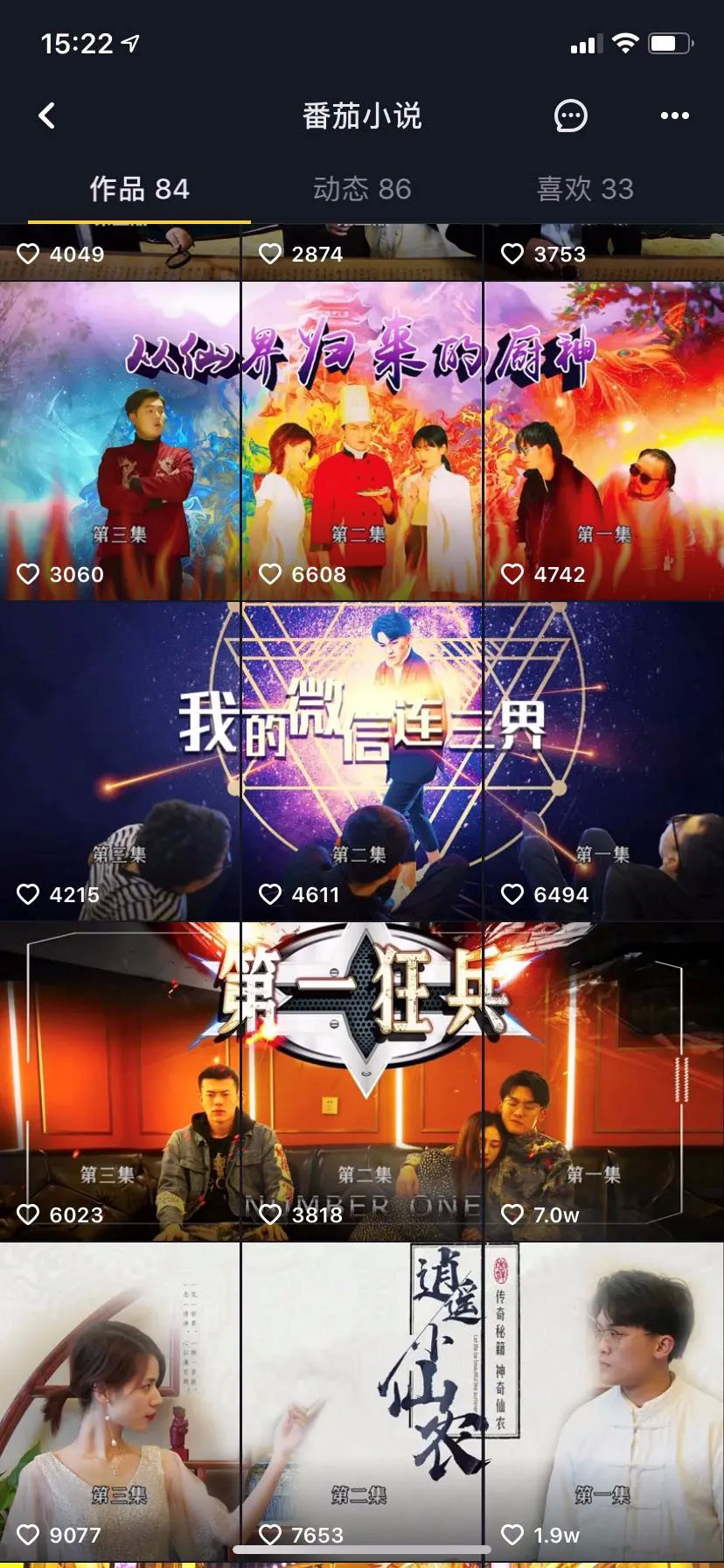Play the video with 6608 likes
Viewport: 724px width, 1568px height.
pyautogui.click(x=362, y=441)
